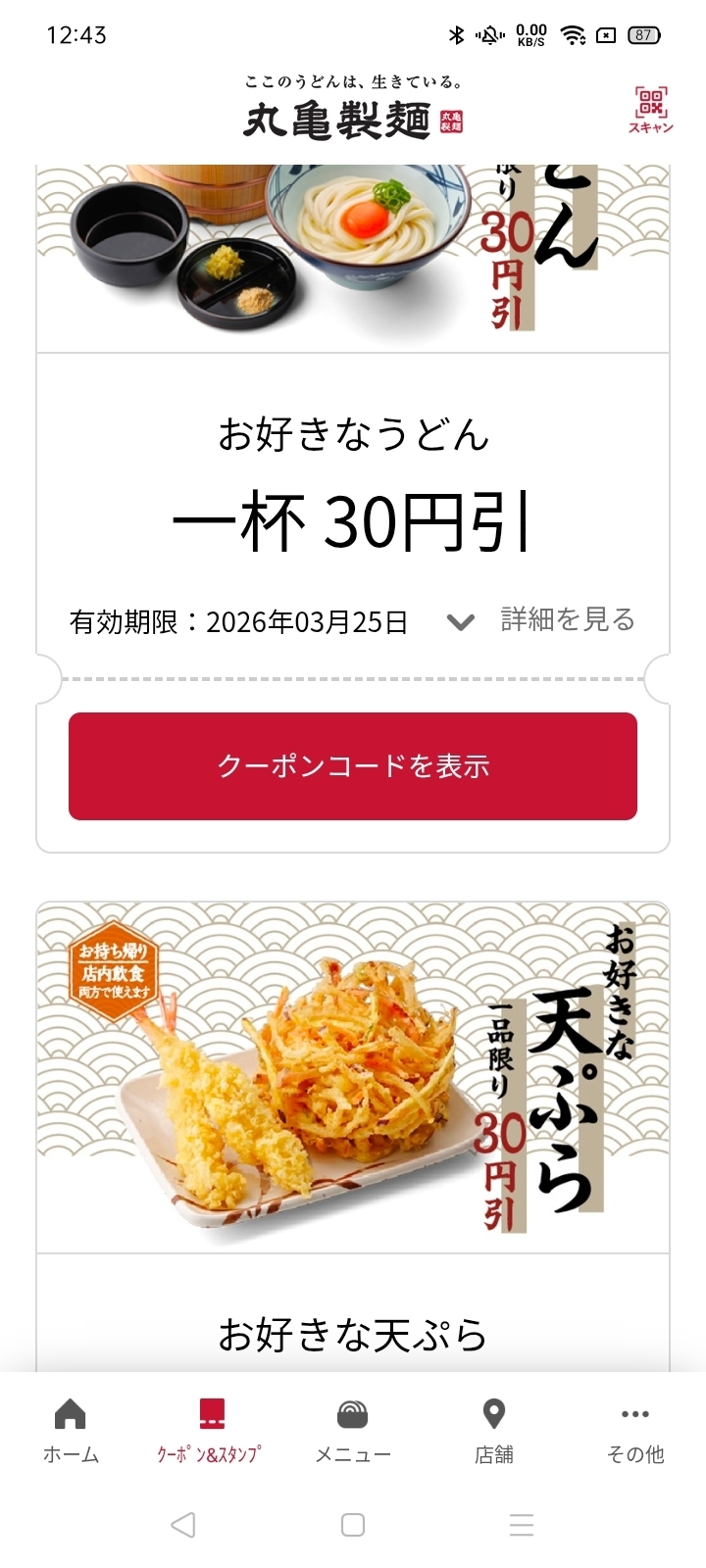Viewport: 706px width, 1568px height.
Task: Open the その他 tab
Action: point(635,1431)
